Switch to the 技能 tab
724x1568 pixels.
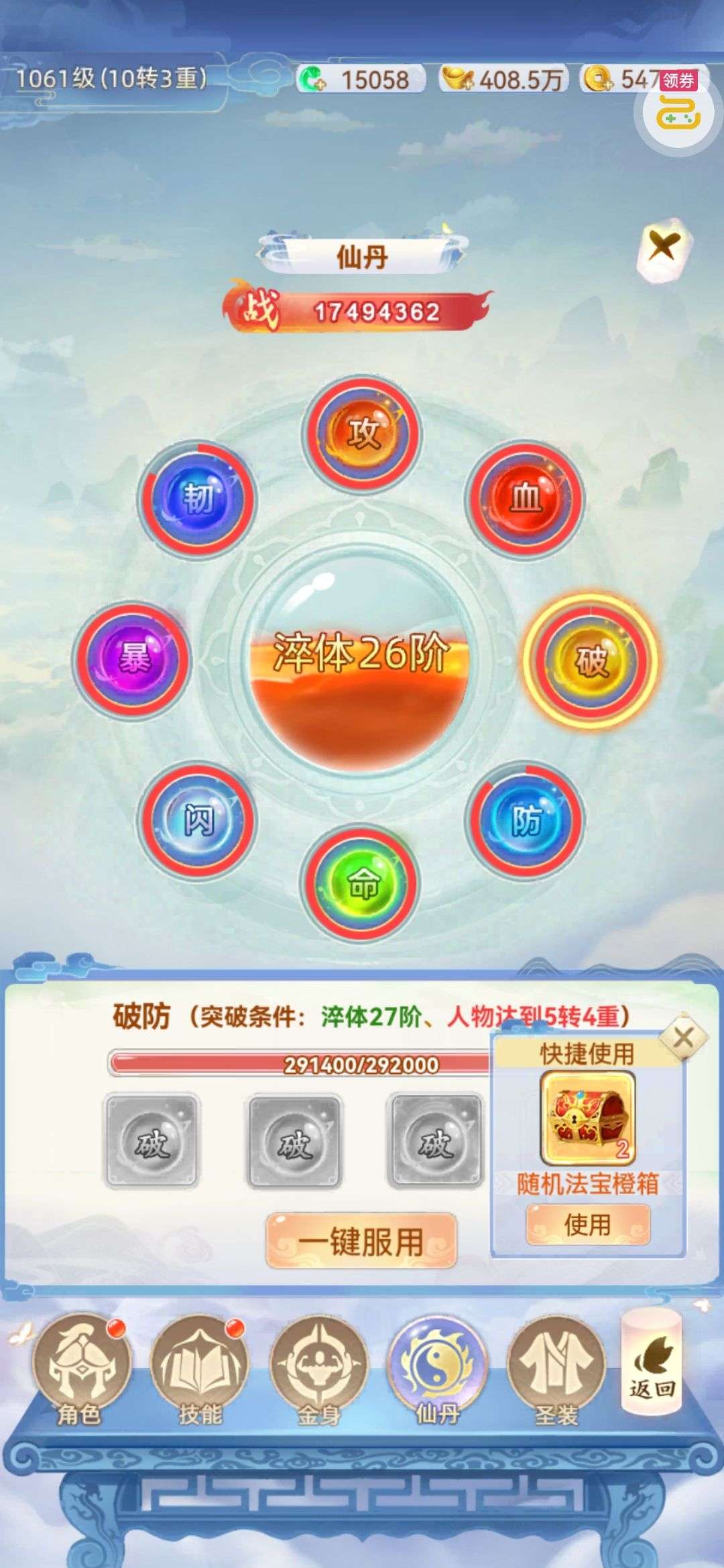(198, 1367)
